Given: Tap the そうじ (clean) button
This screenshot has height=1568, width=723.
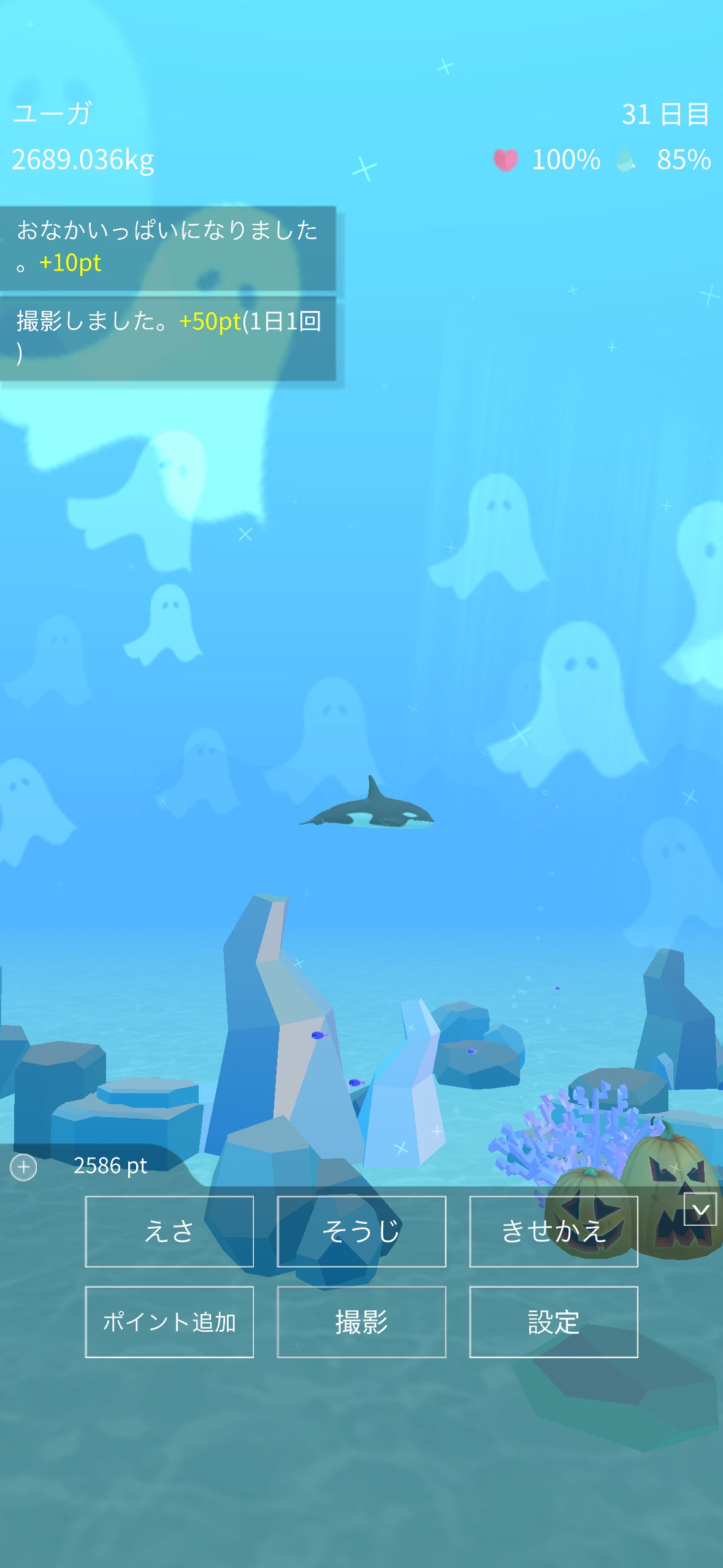Looking at the screenshot, I should click(x=361, y=1231).
